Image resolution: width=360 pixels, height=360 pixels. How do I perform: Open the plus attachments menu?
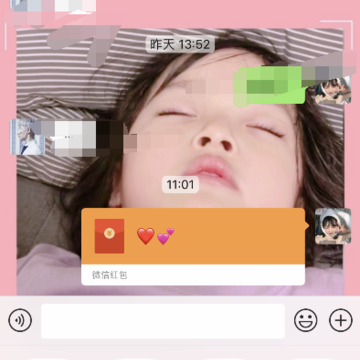click(x=341, y=320)
